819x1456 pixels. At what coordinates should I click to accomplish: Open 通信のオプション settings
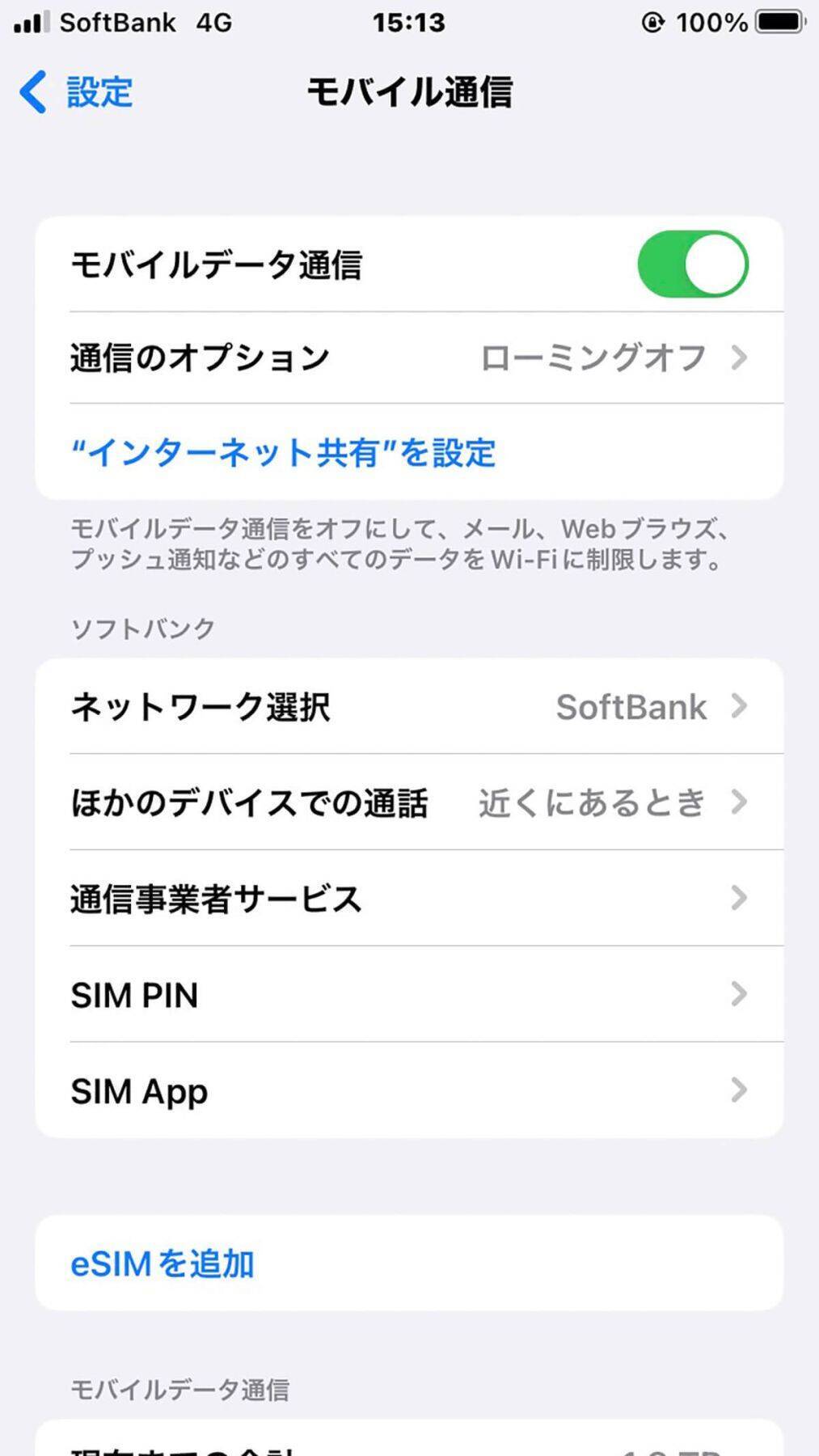pyautogui.click(x=409, y=358)
